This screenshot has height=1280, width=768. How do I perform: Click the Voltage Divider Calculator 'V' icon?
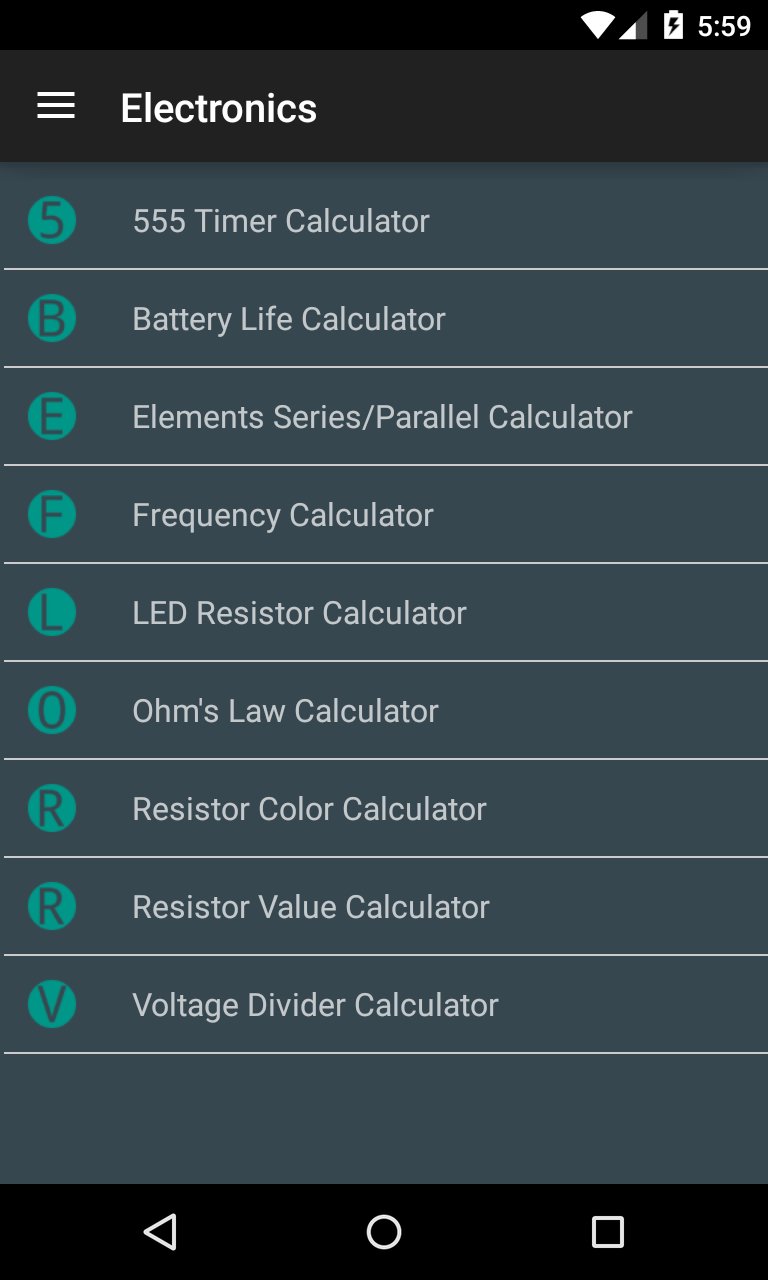pyautogui.click(x=51, y=1004)
